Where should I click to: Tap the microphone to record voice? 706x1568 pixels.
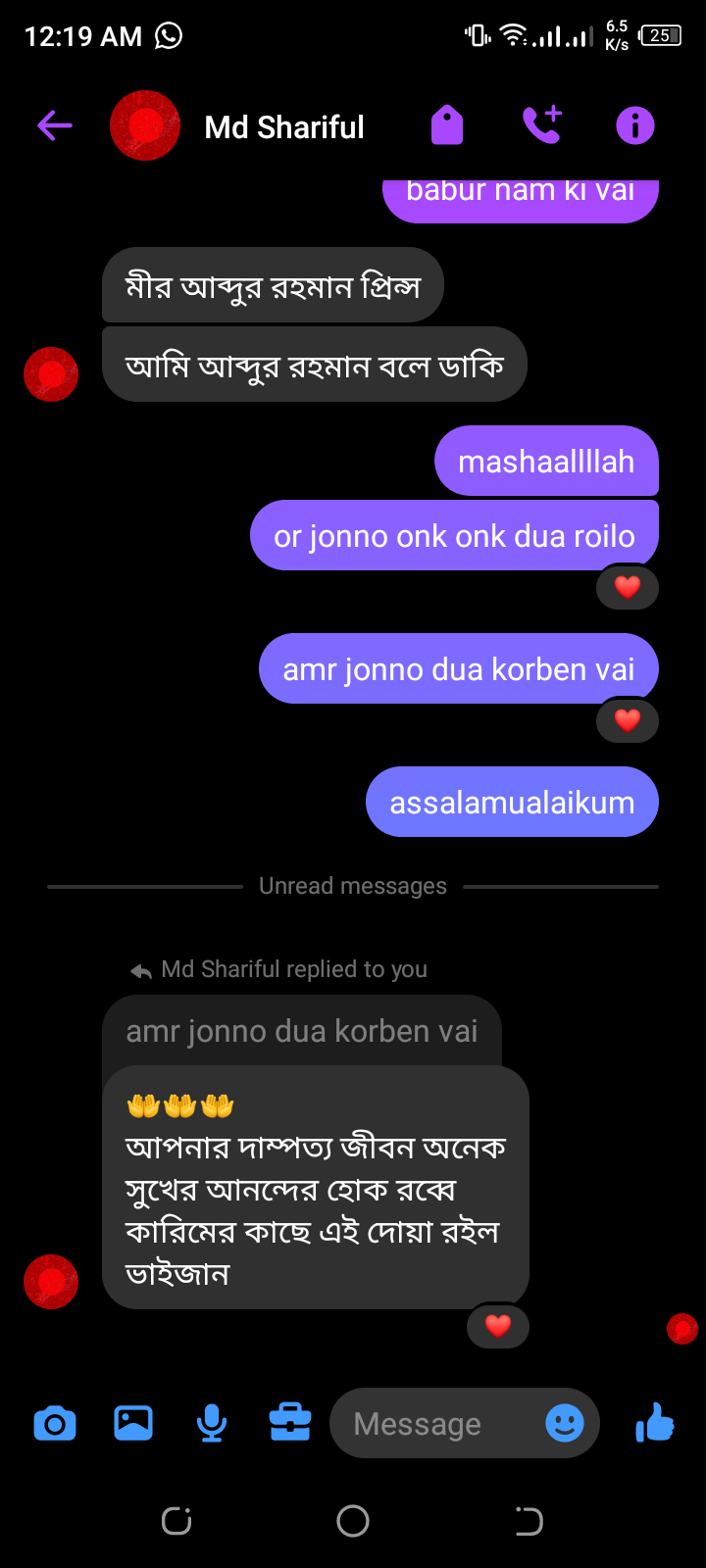[212, 1423]
